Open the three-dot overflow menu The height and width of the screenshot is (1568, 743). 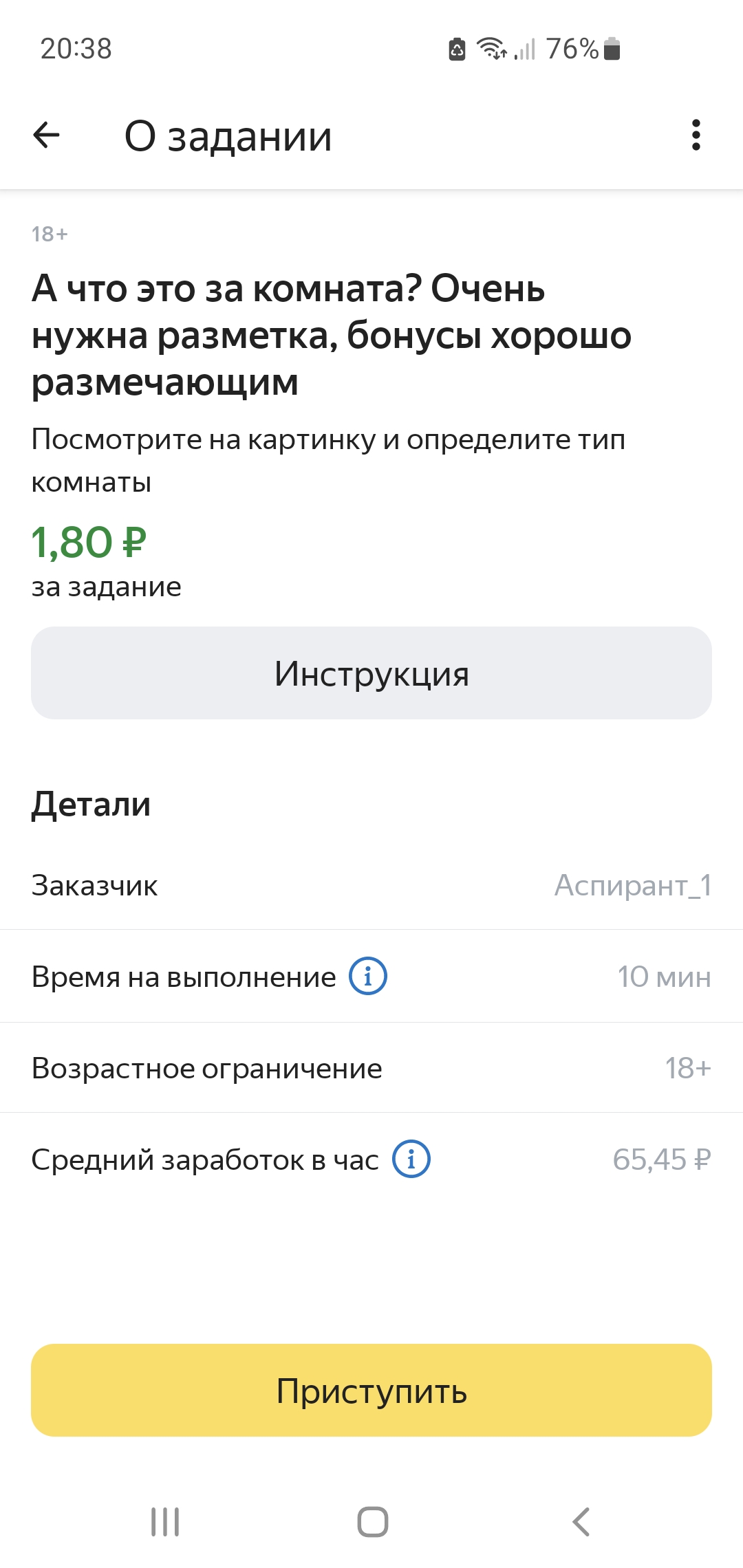coord(696,135)
